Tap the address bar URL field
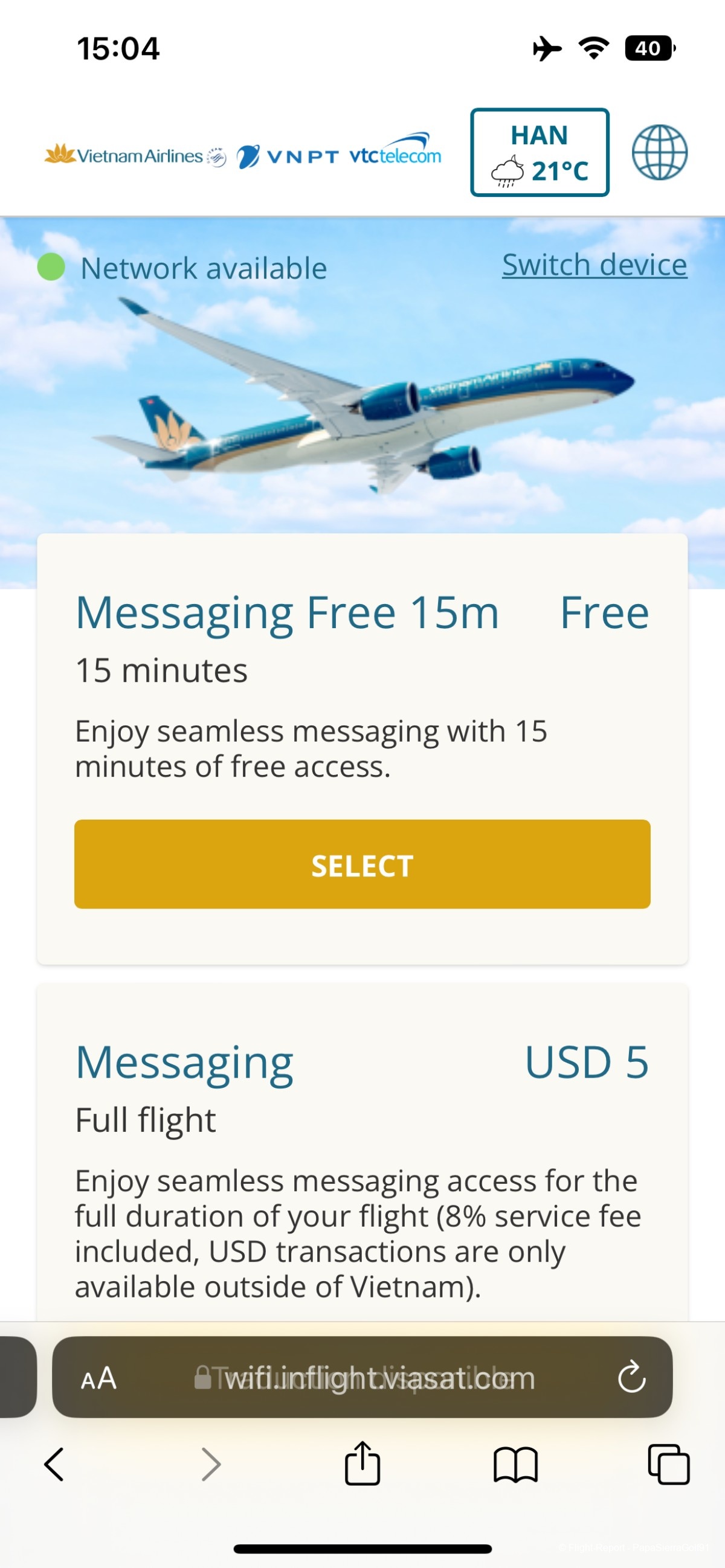This screenshot has height=1568, width=725. click(x=366, y=1379)
